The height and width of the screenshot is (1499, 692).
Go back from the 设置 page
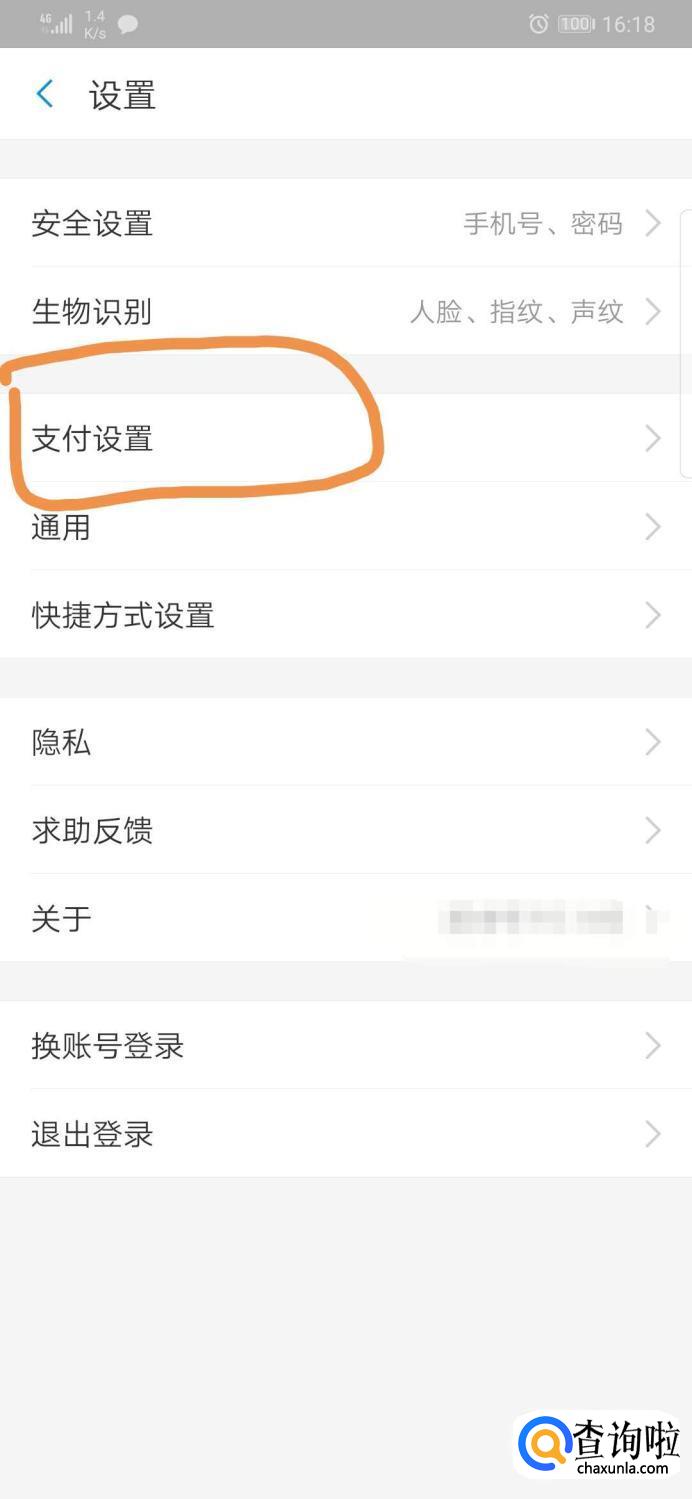pos(44,95)
